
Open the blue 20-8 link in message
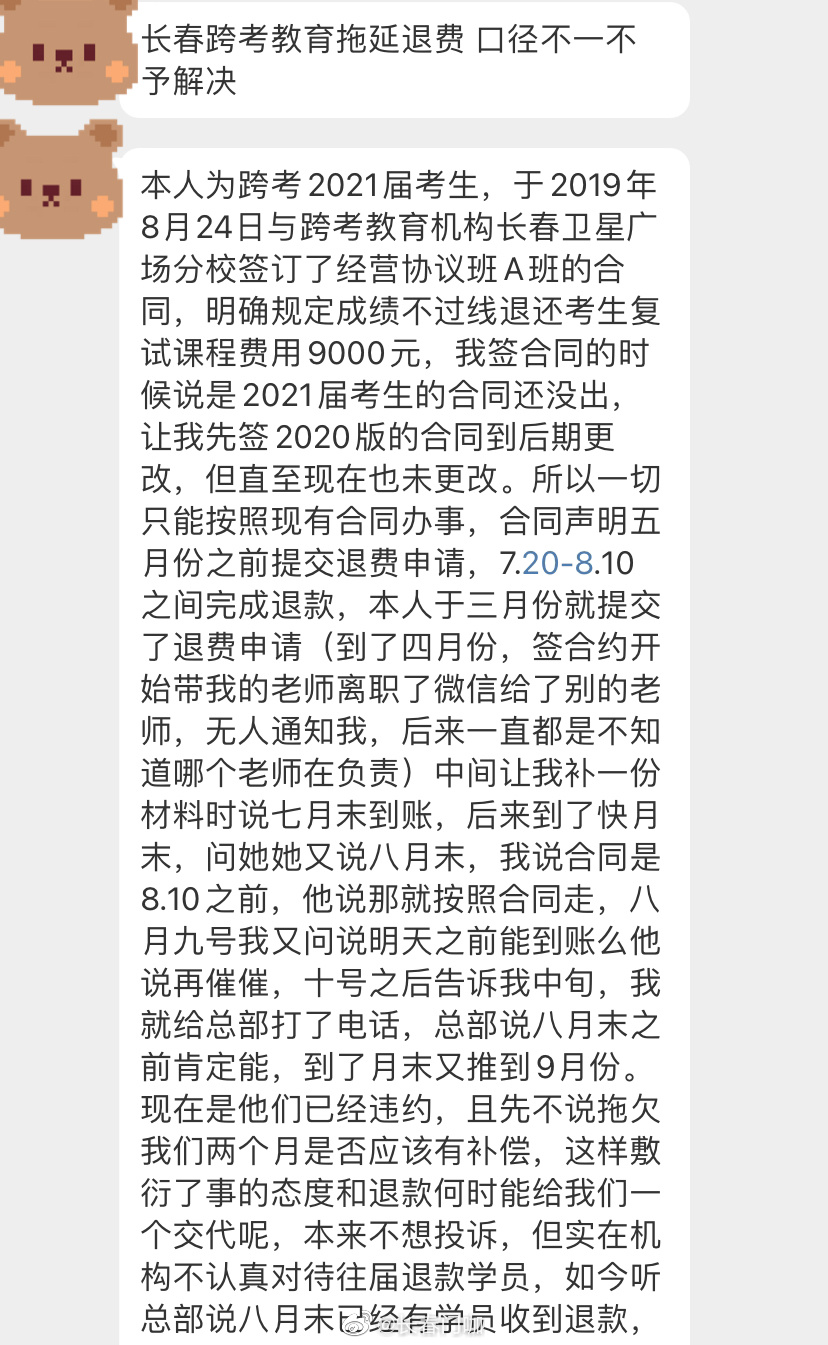click(x=559, y=563)
